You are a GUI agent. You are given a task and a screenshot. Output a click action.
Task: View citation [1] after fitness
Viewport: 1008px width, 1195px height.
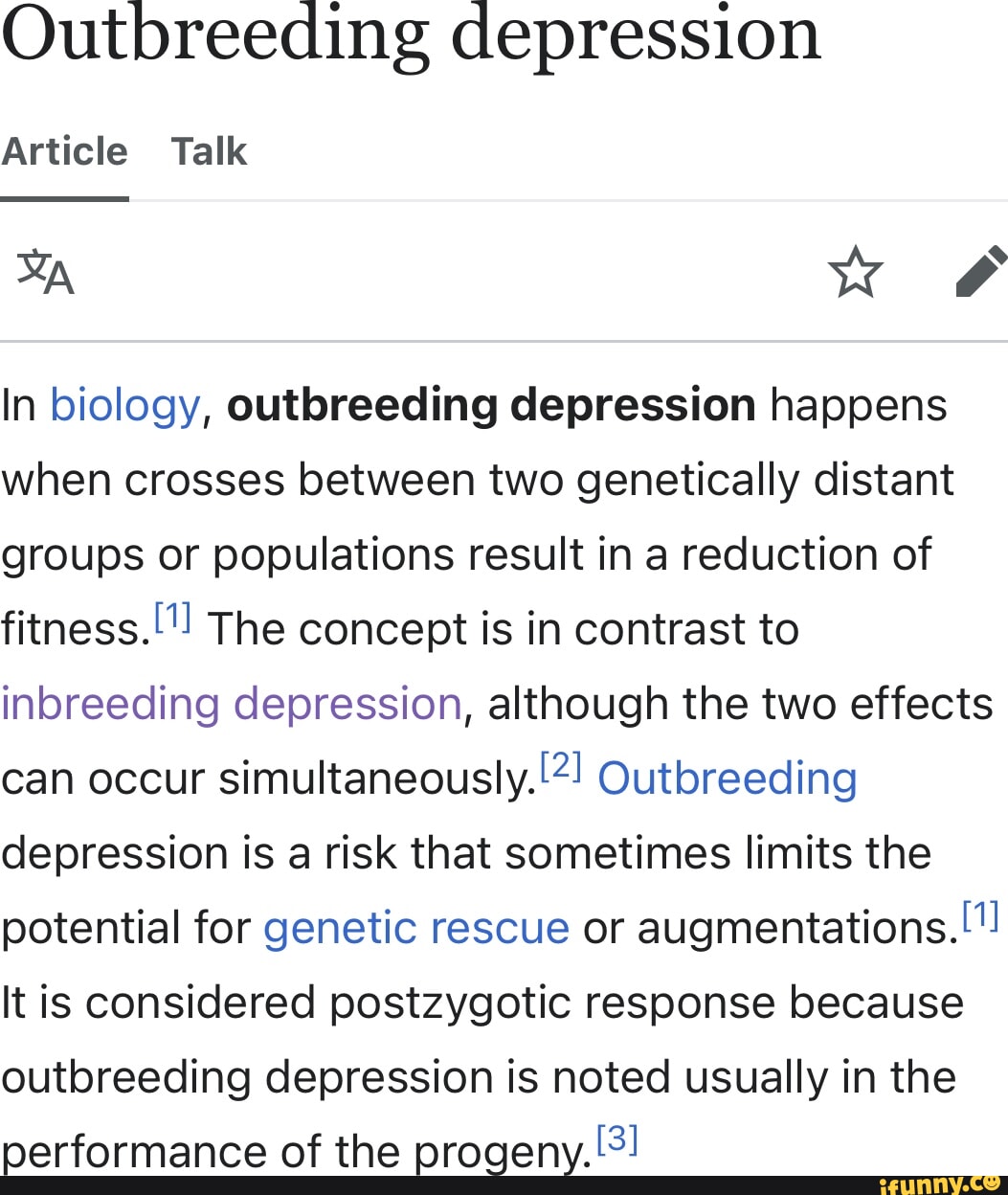click(x=174, y=616)
